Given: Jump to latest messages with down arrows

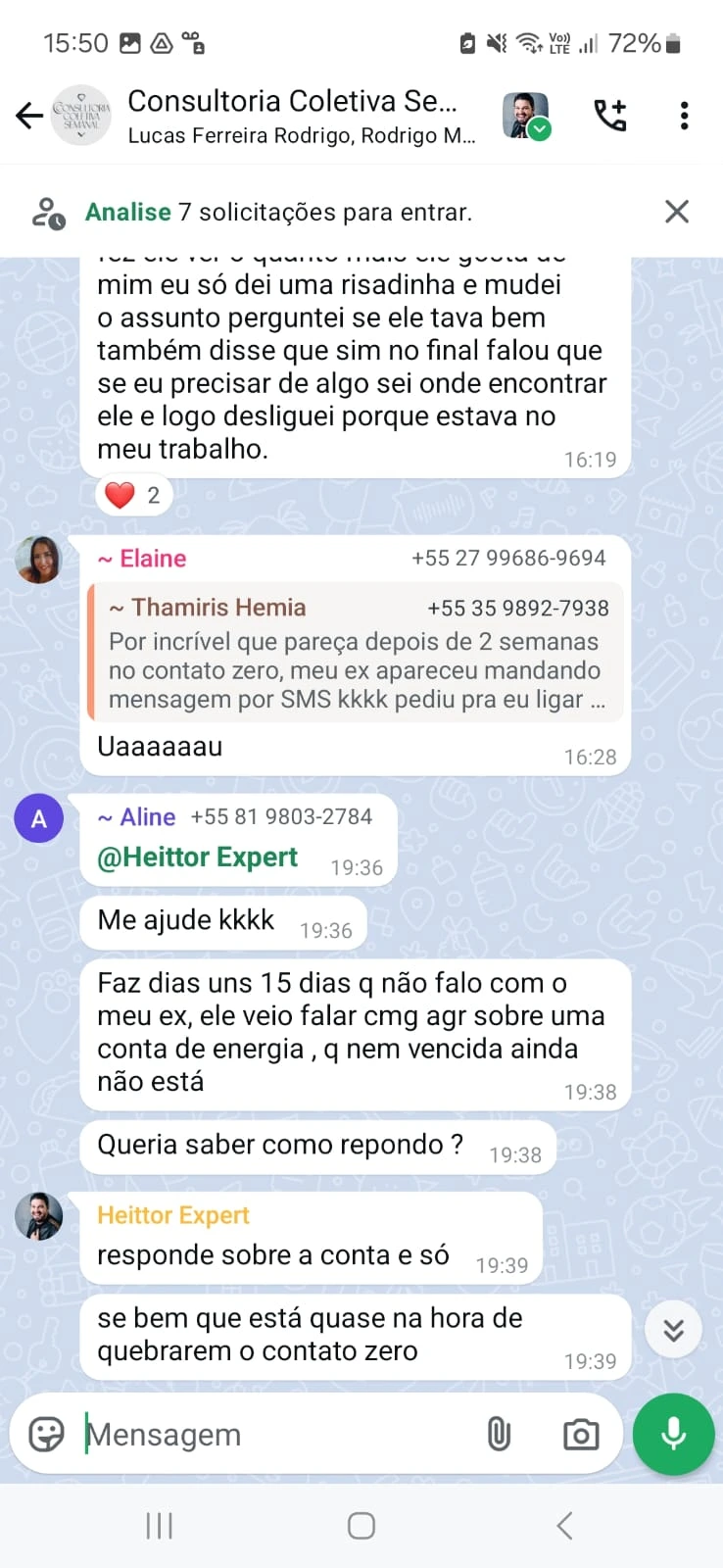Looking at the screenshot, I should pyautogui.click(x=673, y=1330).
